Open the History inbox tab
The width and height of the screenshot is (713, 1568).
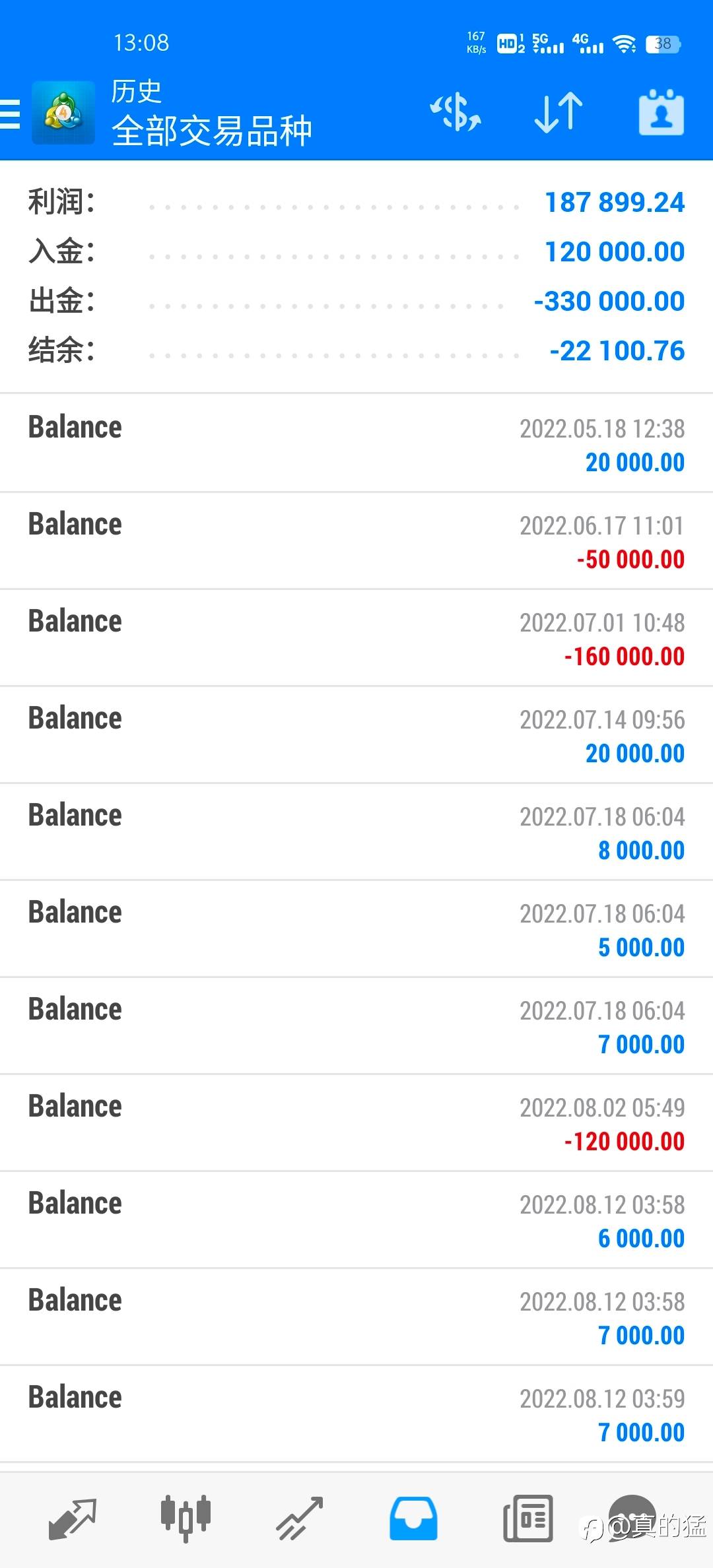[x=413, y=1519]
